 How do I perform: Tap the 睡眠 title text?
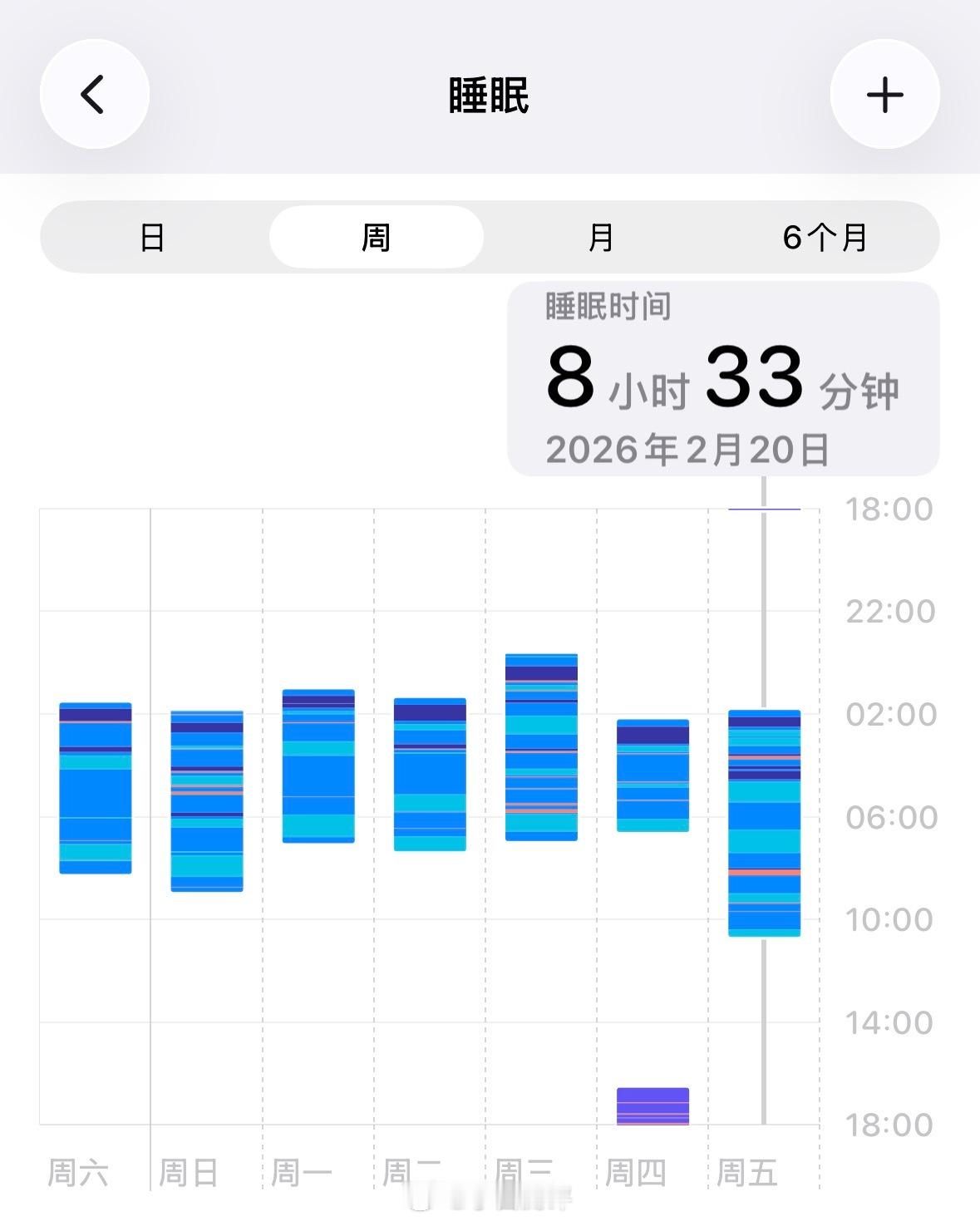click(490, 94)
